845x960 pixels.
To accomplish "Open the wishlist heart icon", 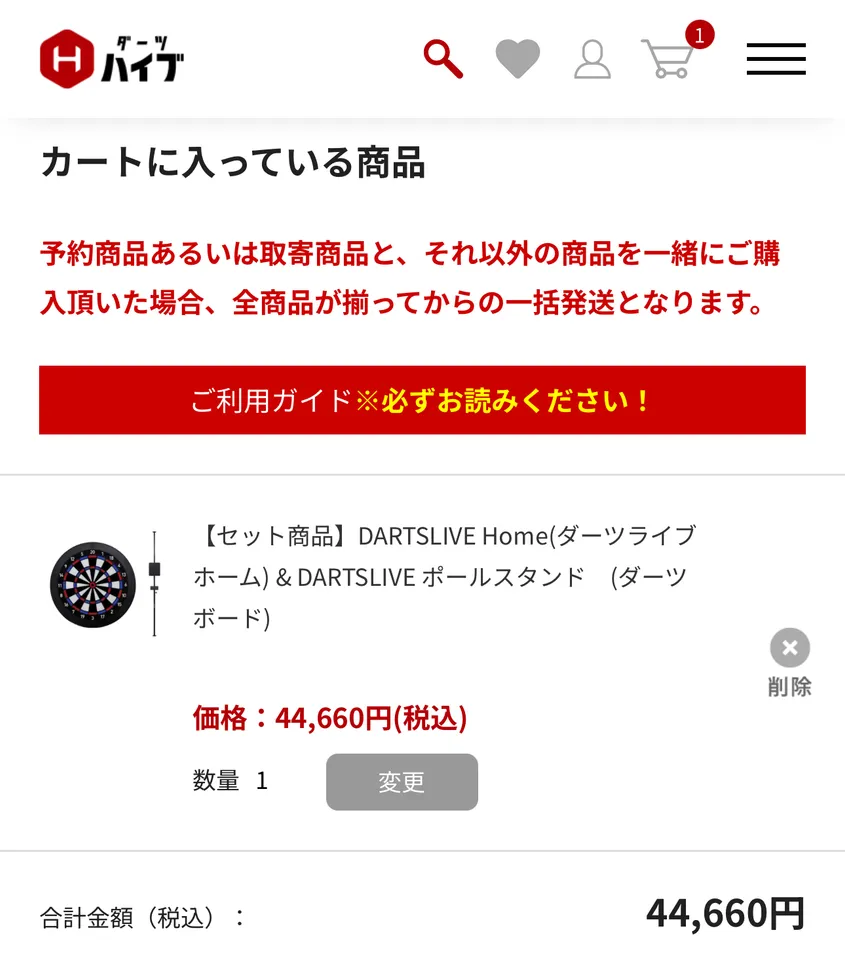I will [x=518, y=59].
